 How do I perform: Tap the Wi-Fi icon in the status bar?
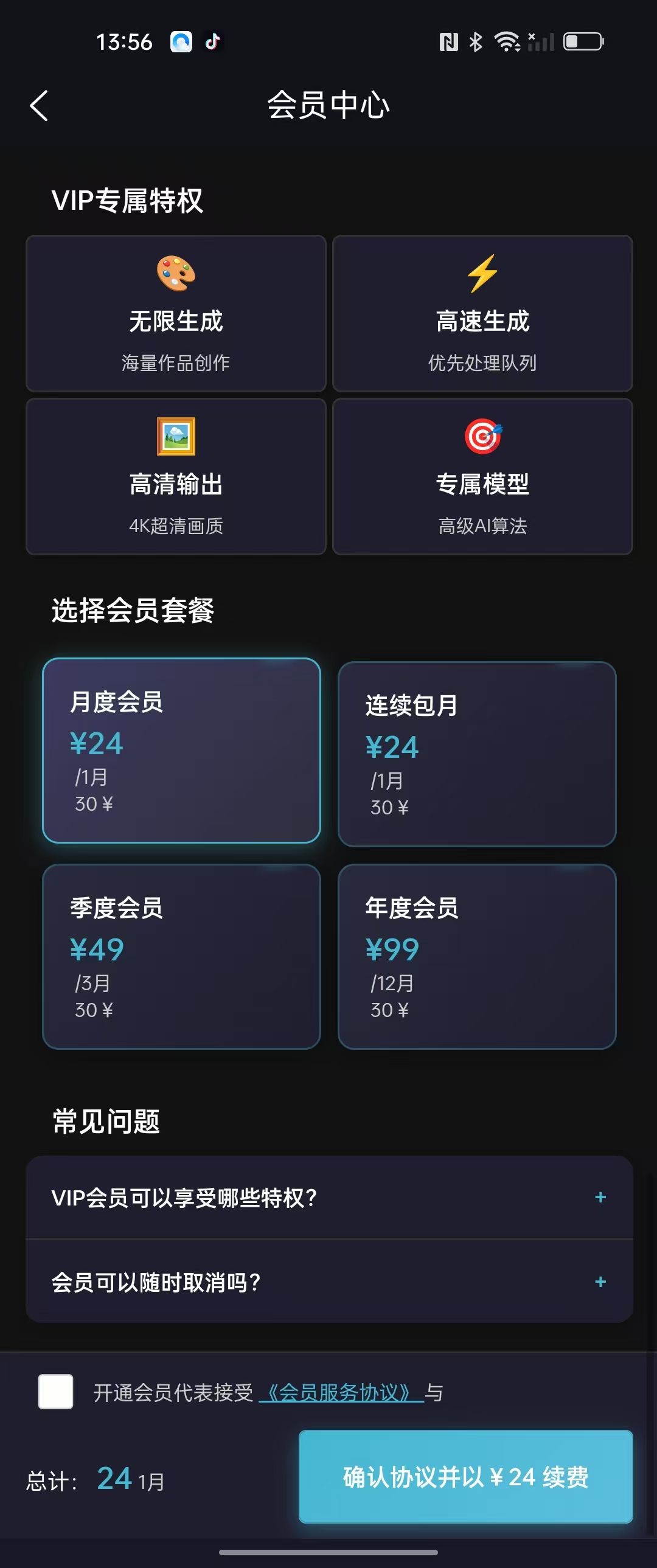click(507, 41)
